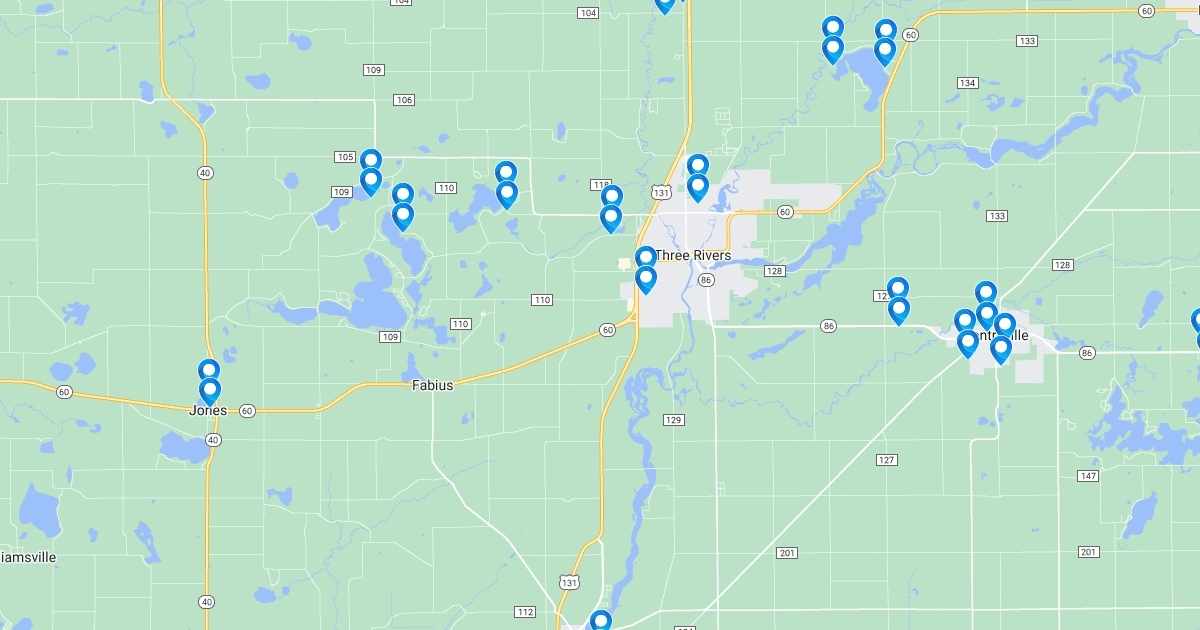Tap the pin next to route 105 marker
The image size is (1200, 630).
[x=371, y=179]
